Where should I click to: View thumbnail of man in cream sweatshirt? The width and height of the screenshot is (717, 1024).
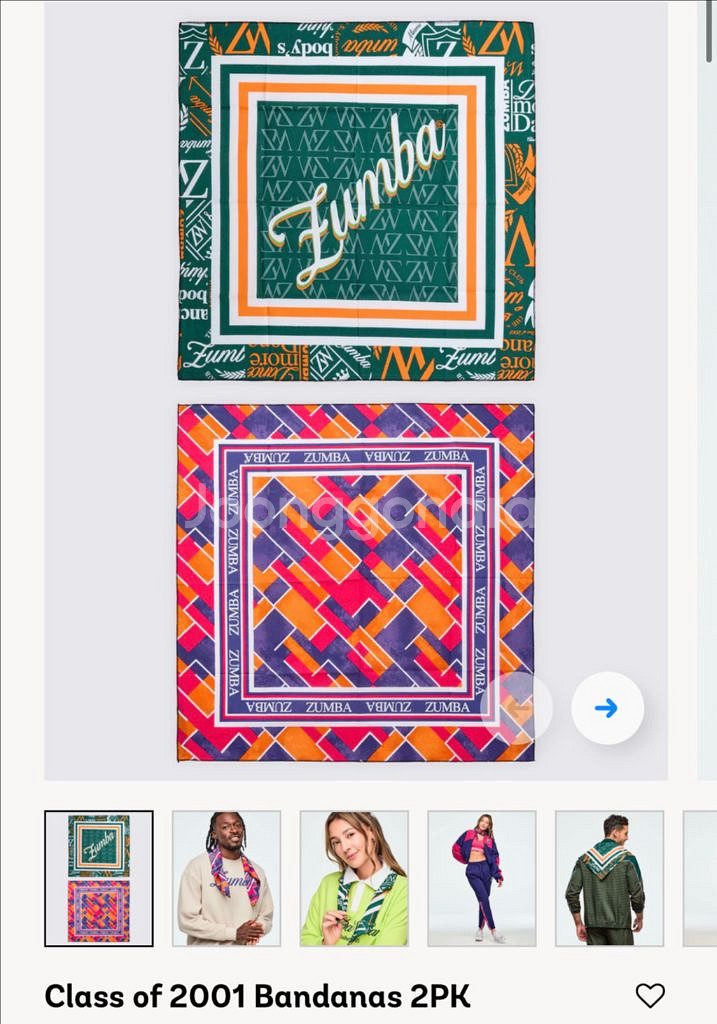(226, 878)
